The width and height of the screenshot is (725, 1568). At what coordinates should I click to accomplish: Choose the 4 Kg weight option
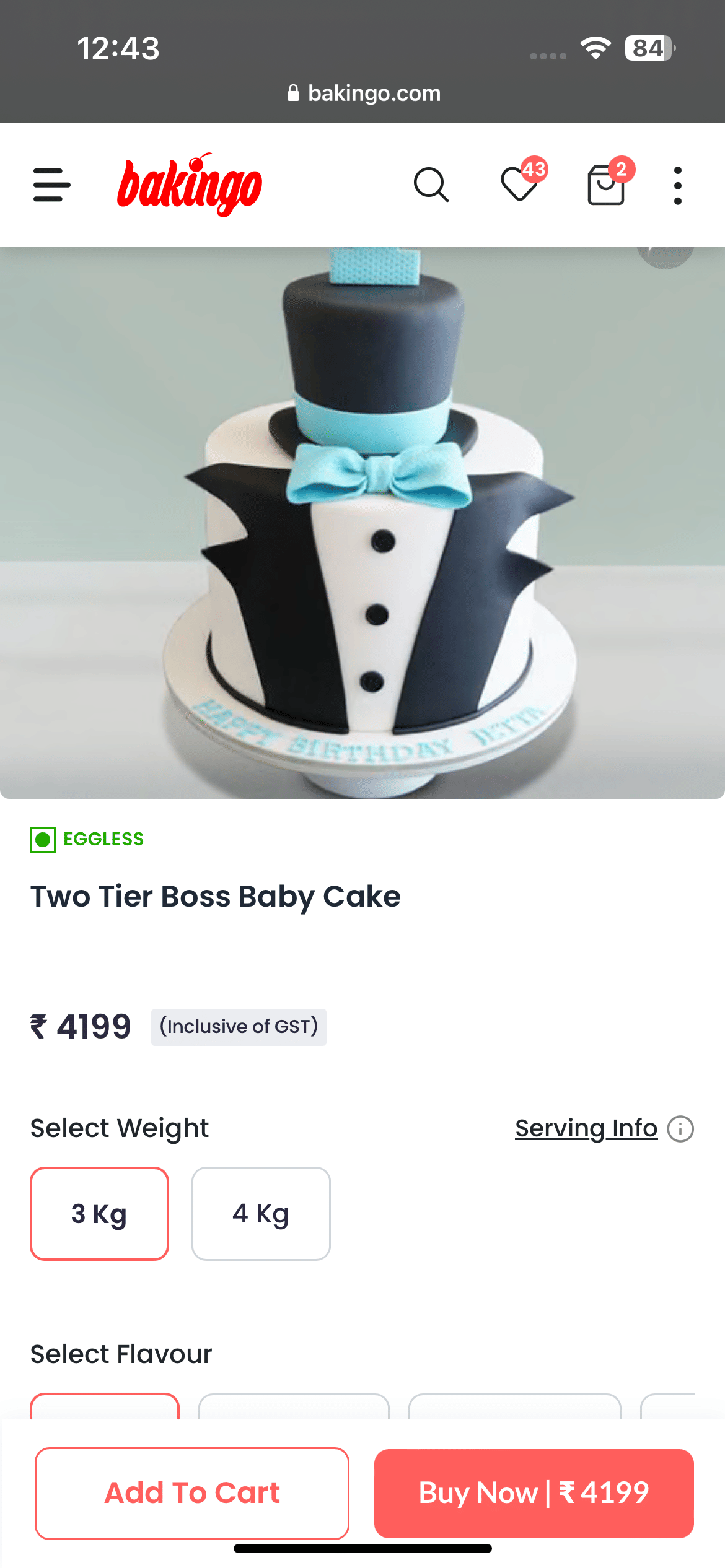261,1213
